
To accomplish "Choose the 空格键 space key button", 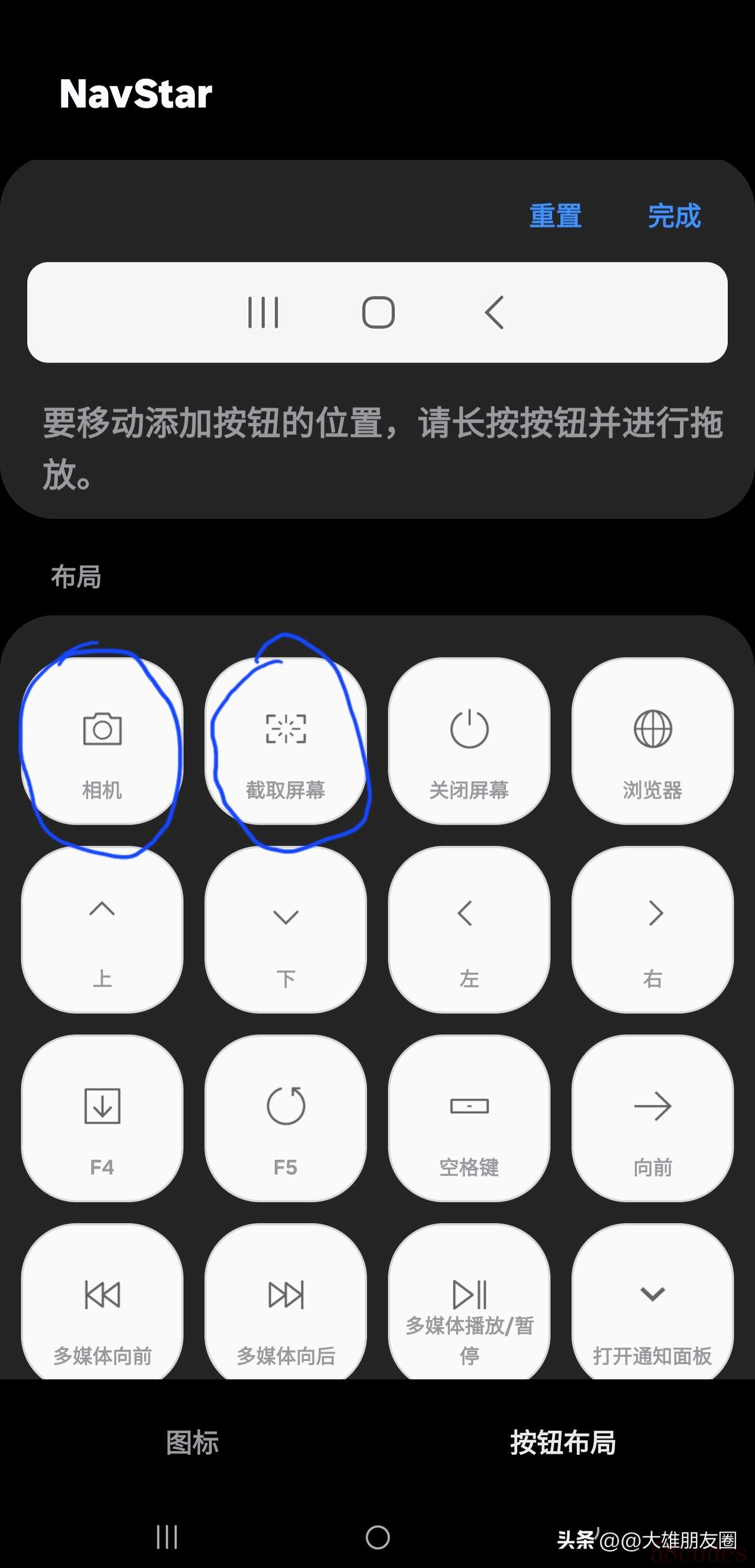I will pyautogui.click(x=469, y=1119).
